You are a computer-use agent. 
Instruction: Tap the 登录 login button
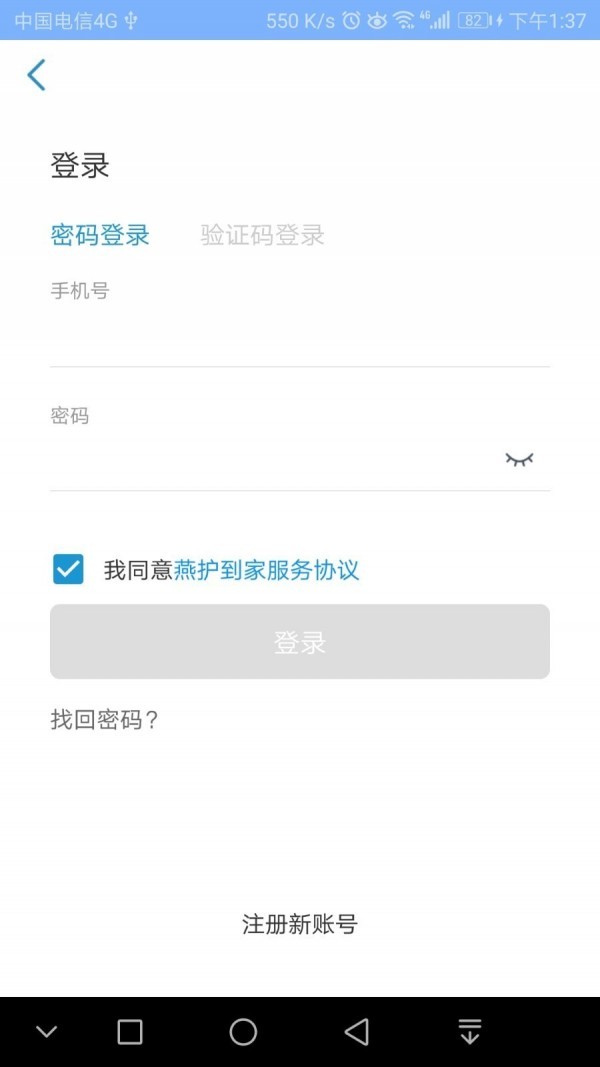pyautogui.click(x=300, y=642)
